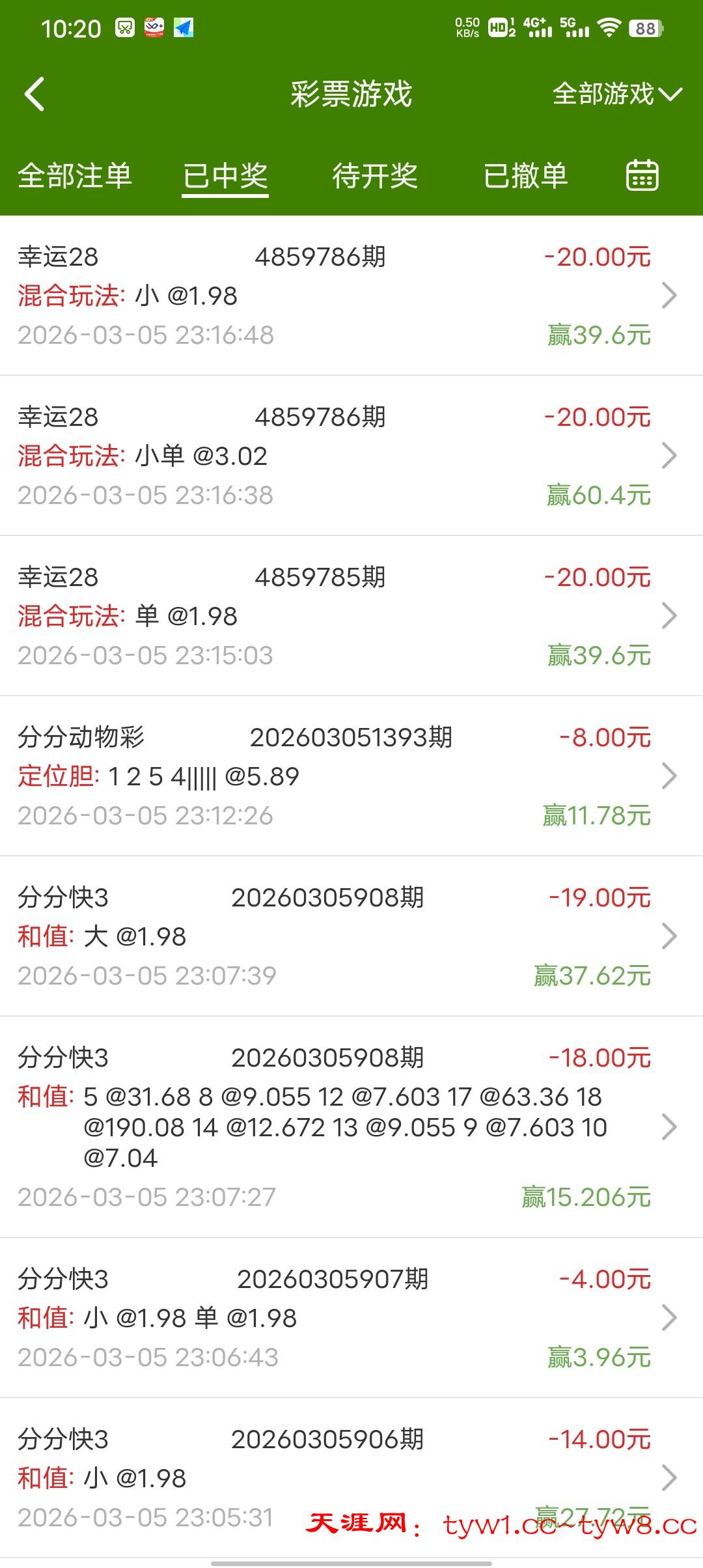View the 分分快3 20260305907期 bet

(351, 1318)
